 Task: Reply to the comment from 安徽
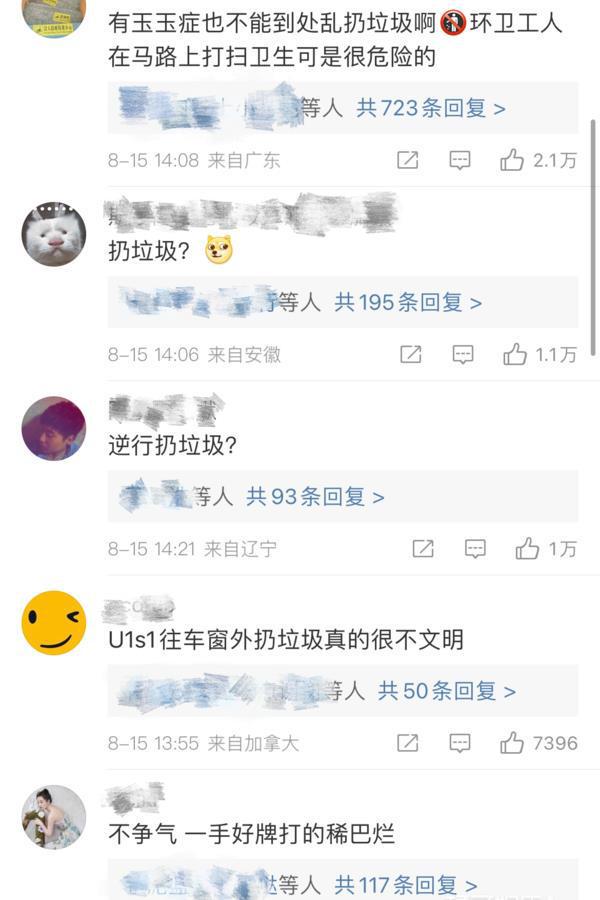(463, 354)
